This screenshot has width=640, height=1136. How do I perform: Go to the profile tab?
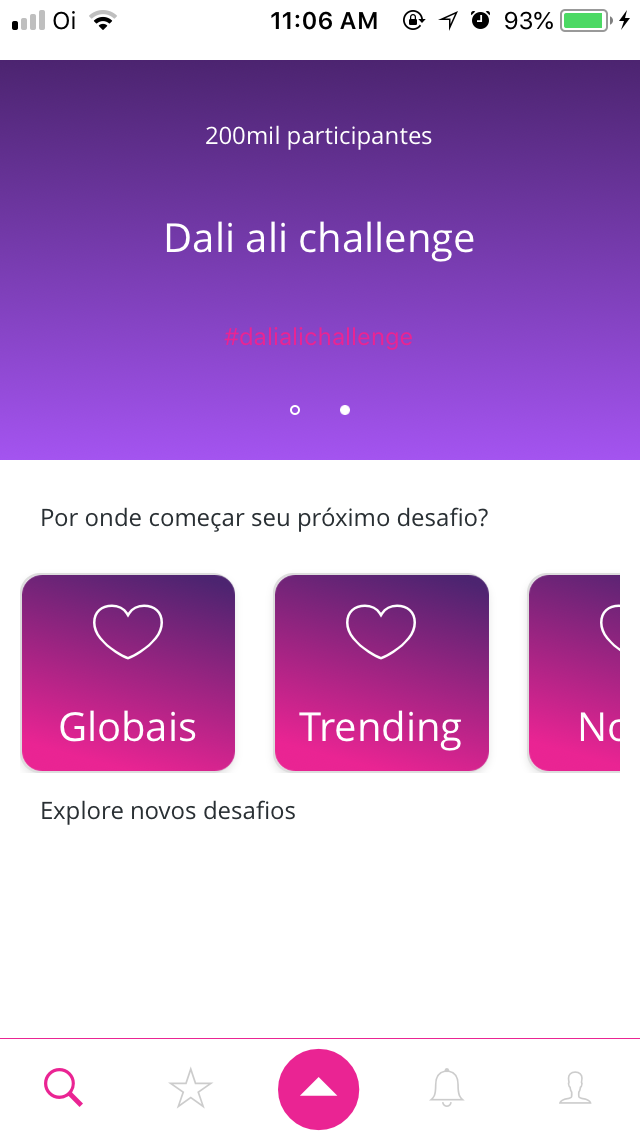click(575, 1087)
